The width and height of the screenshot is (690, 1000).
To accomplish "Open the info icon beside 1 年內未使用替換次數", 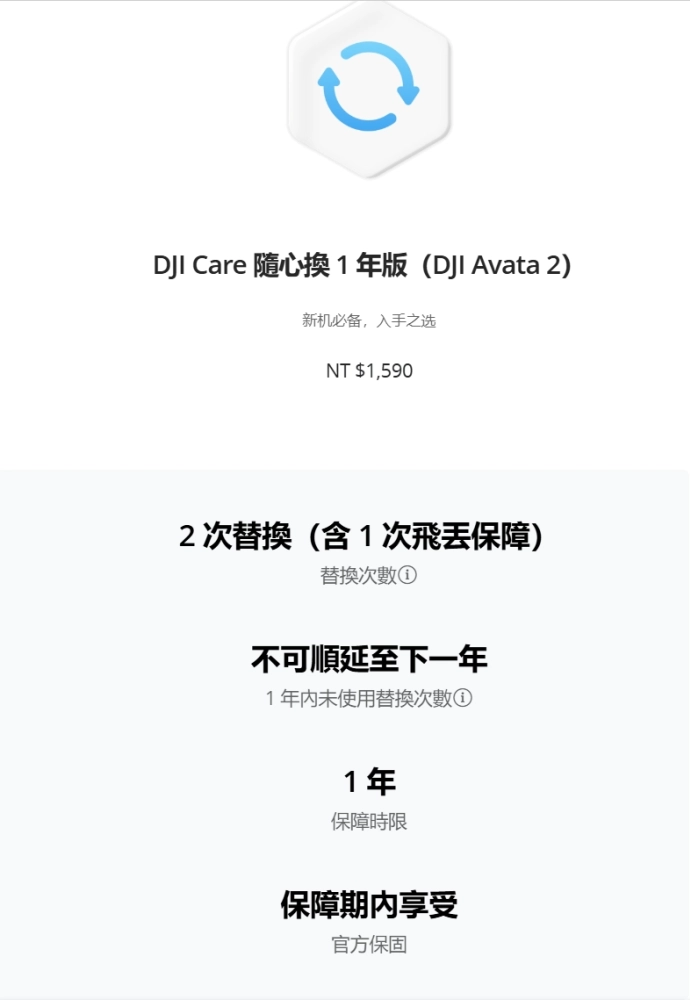I will (x=463, y=698).
